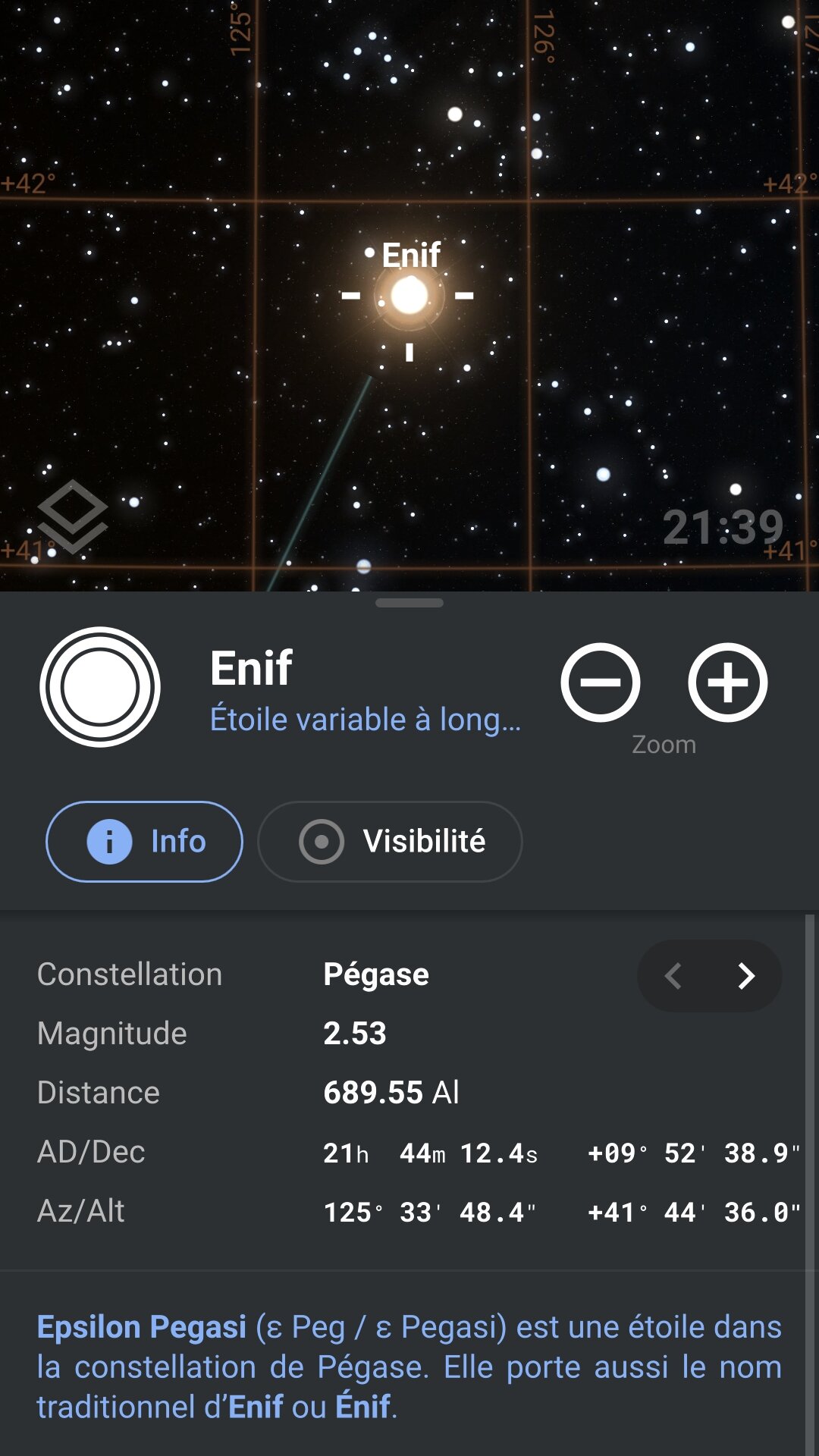This screenshot has height=1456, width=819.
Task: Go to next info page arrow
Action: [746, 976]
